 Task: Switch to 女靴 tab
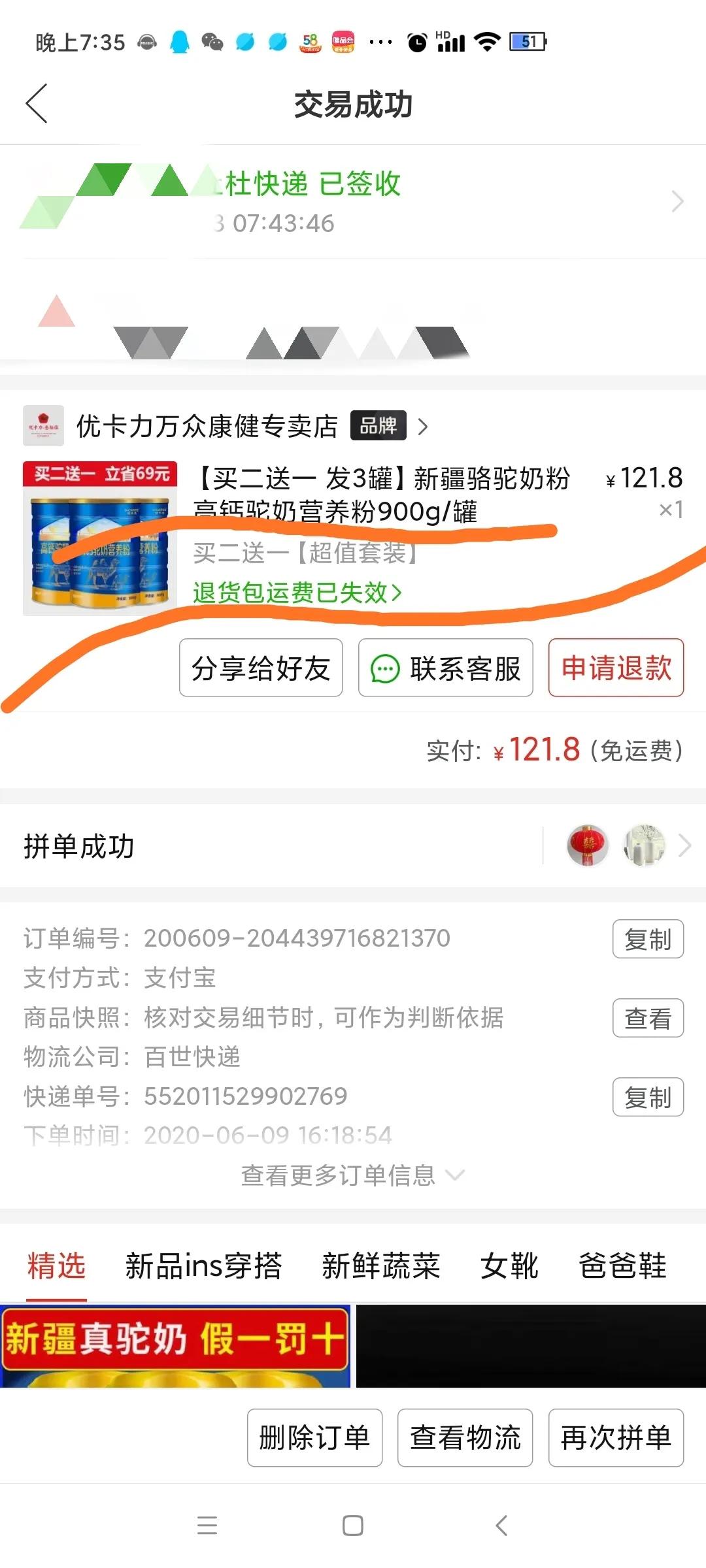(x=509, y=1266)
